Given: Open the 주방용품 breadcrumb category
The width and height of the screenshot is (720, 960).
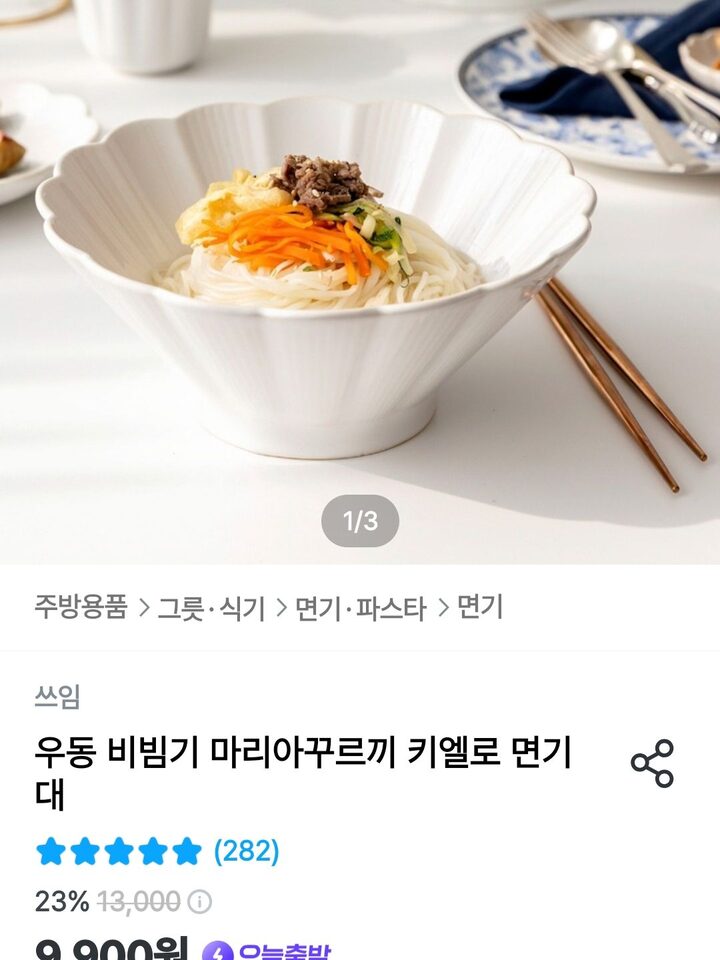Looking at the screenshot, I should tap(81, 607).
